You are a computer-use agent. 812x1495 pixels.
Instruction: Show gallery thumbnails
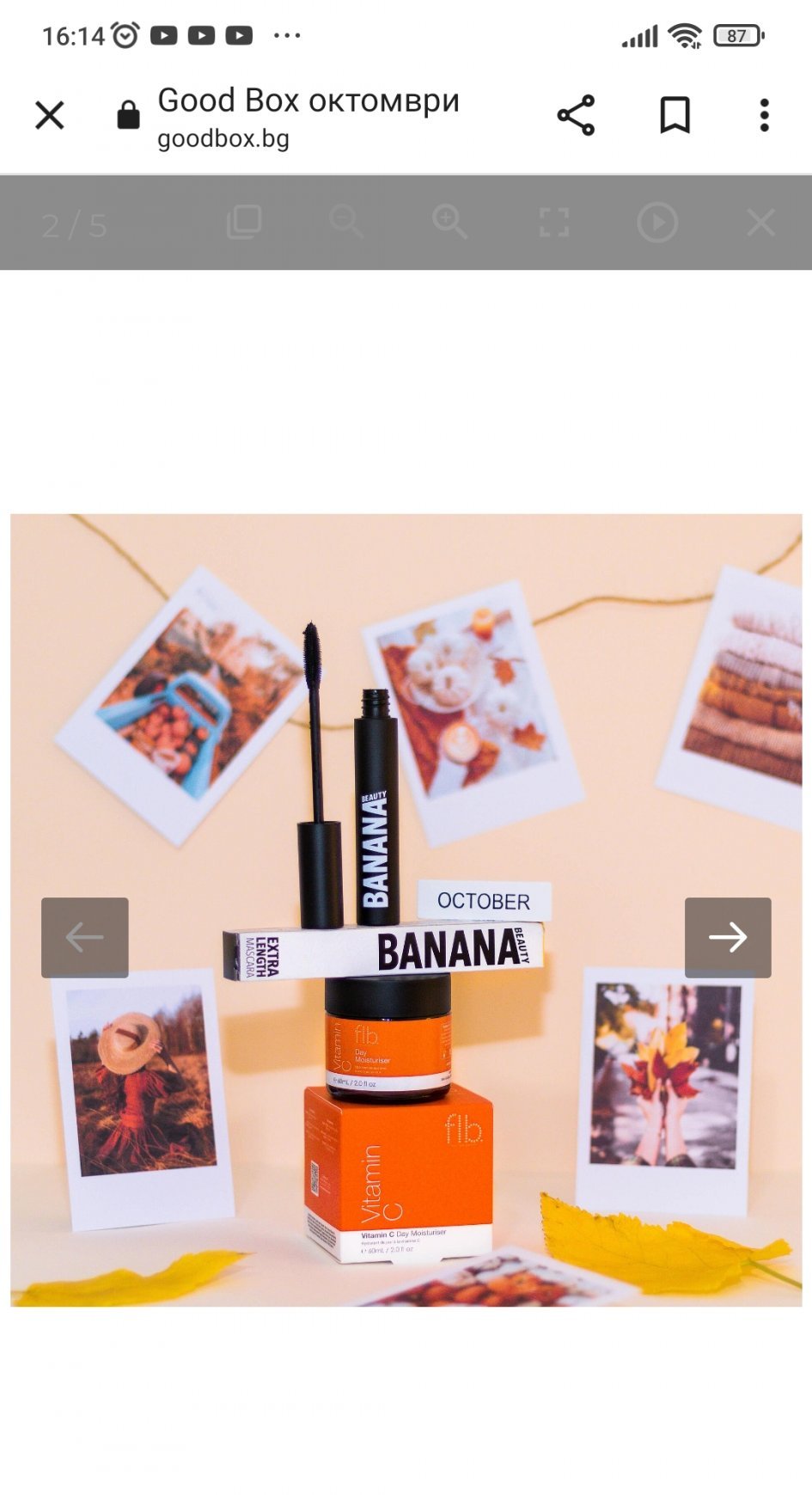coord(244,223)
